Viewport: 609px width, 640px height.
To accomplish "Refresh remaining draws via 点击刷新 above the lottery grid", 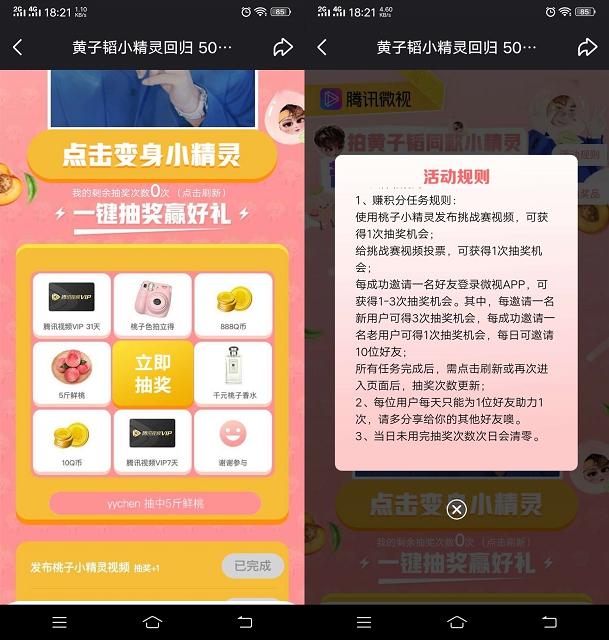I will [x=202, y=193].
